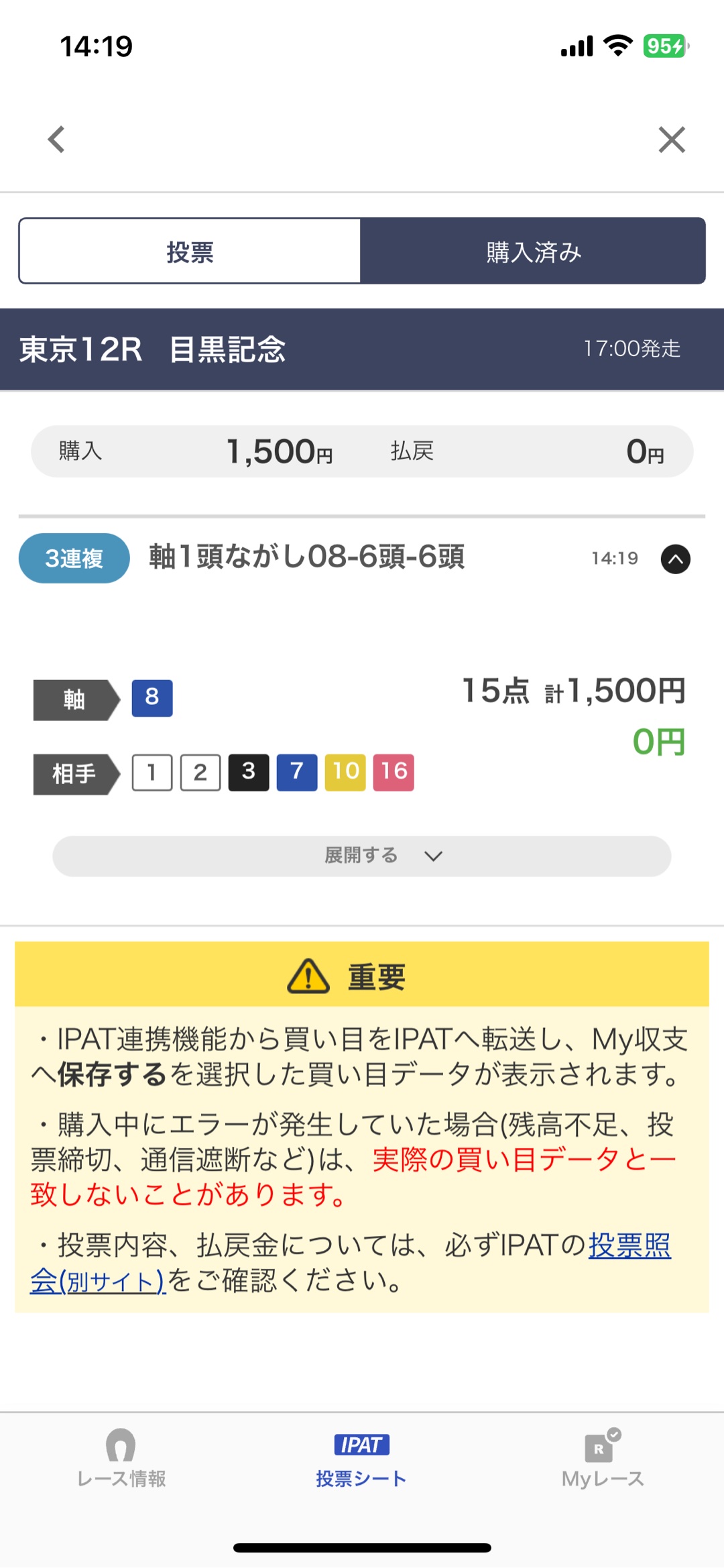Go back using the left arrow
Screen dimensions: 724x1568
[56, 139]
